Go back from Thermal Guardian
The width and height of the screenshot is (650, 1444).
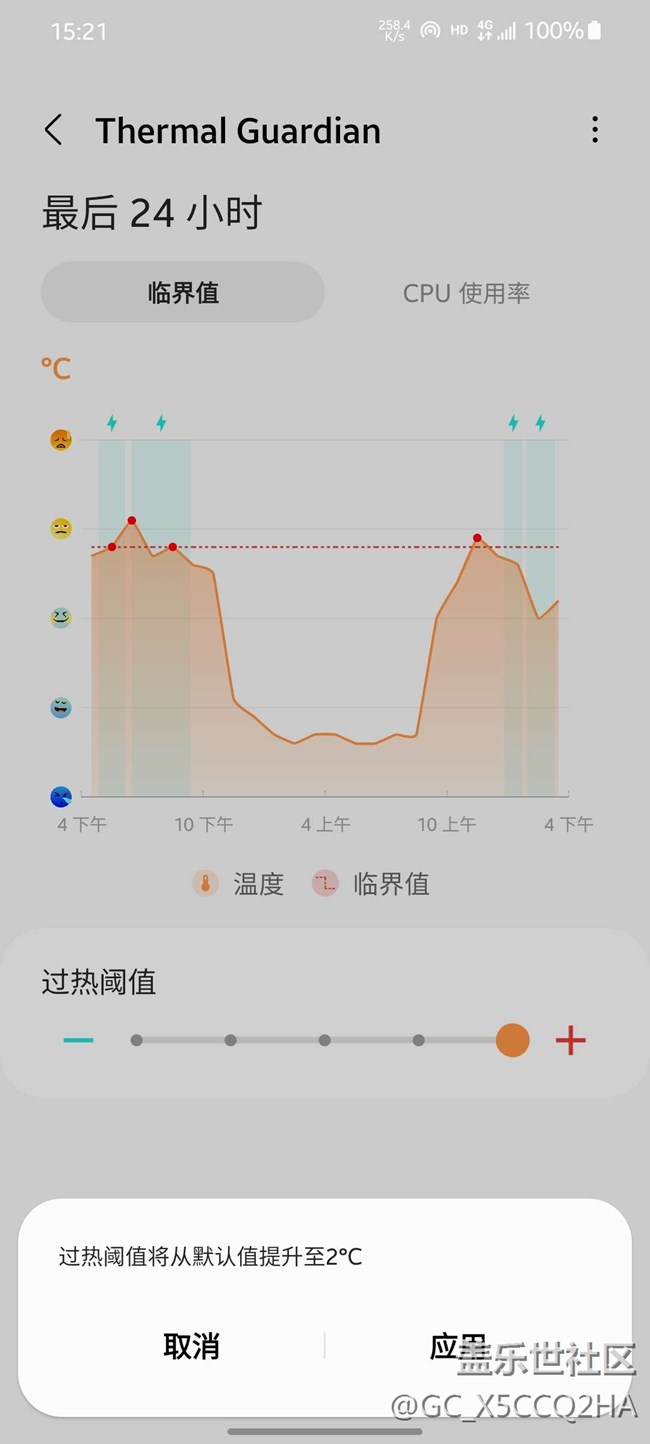(x=54, y=130)
